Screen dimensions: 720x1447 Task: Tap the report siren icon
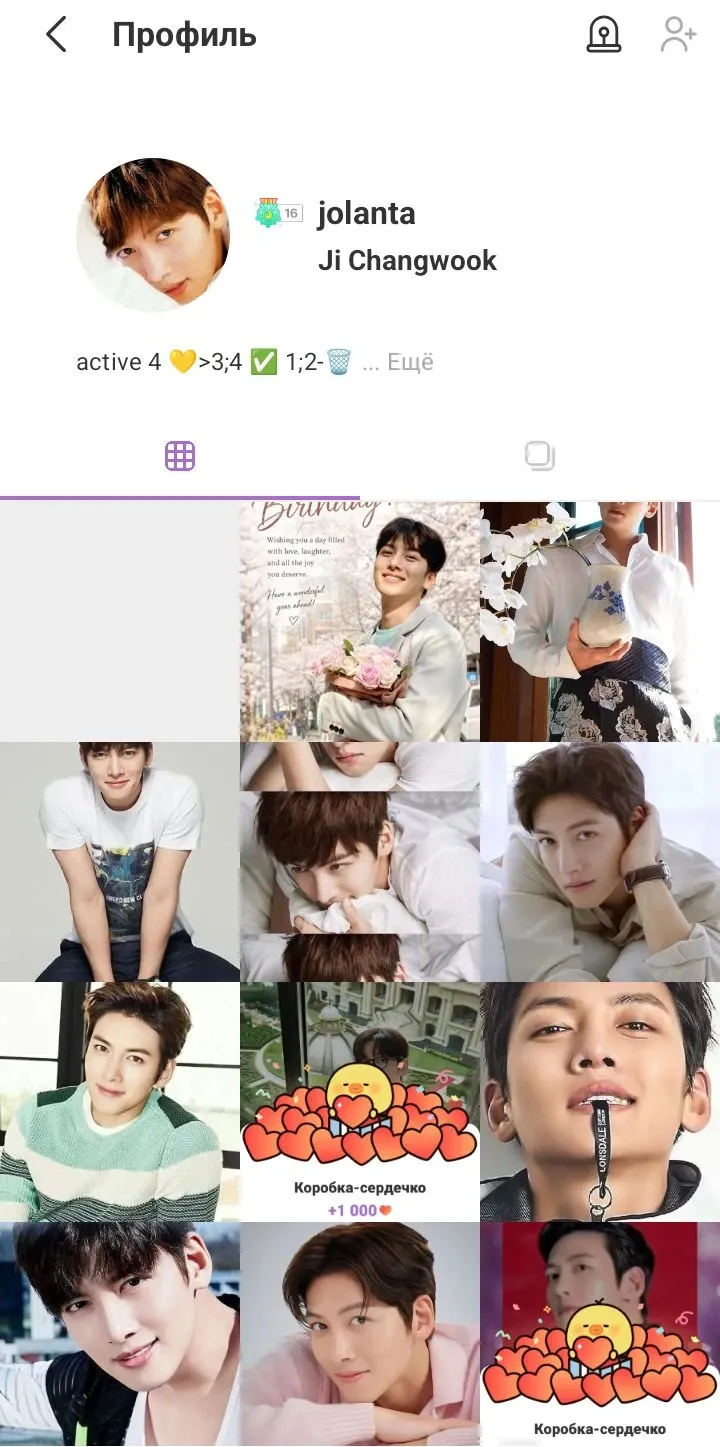[603, 35]
